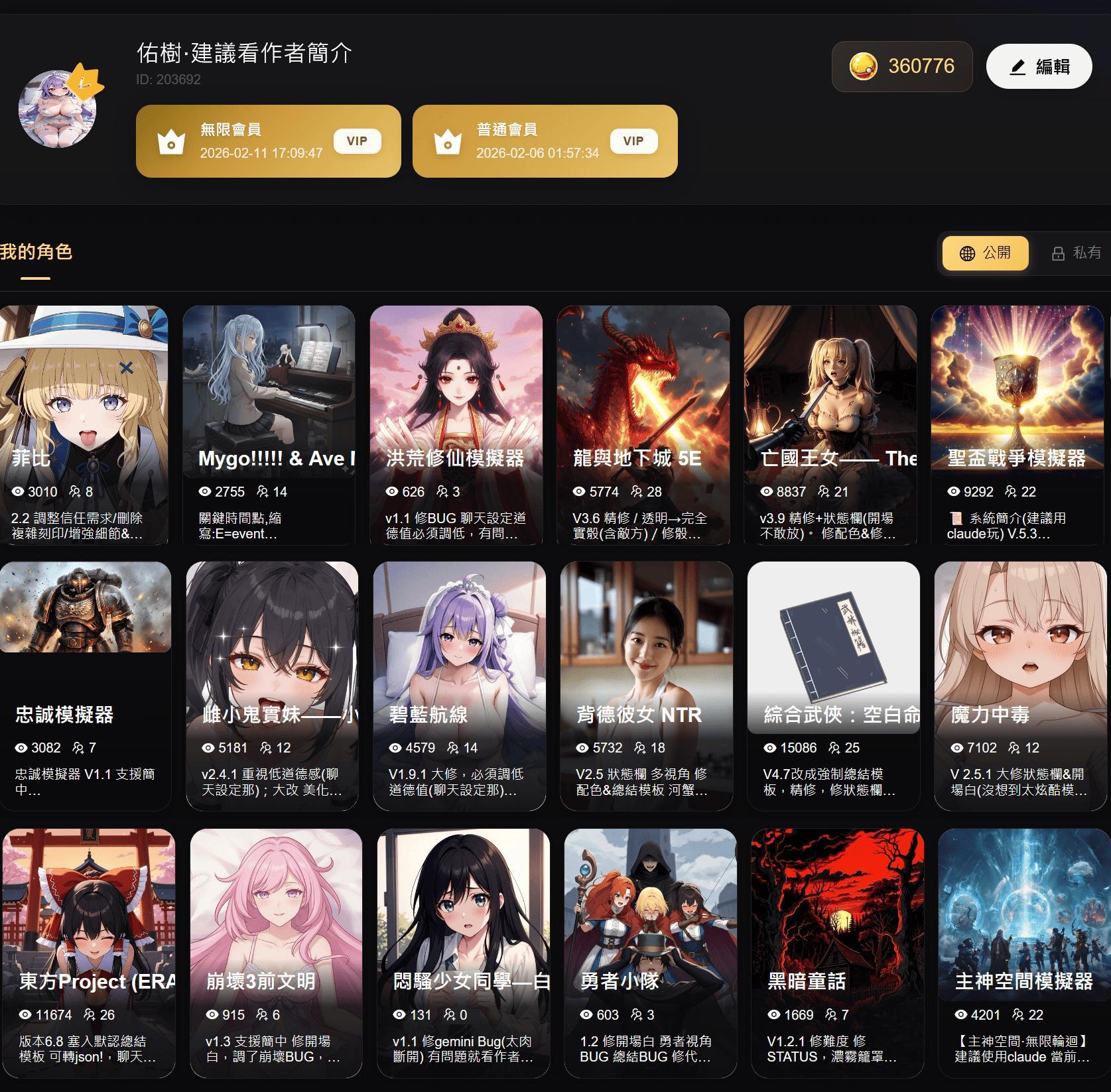Screen dimensions: 1111x1092
Task: Open the 龍與地下城 5E card
Action: (643, 424)
